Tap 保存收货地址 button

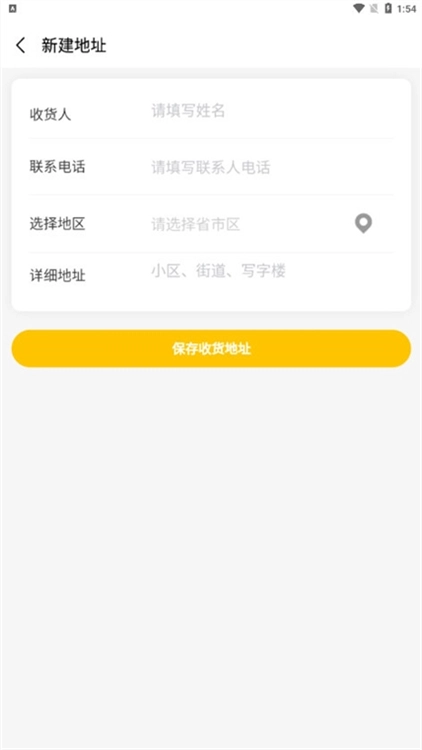[x=211, y=349]
